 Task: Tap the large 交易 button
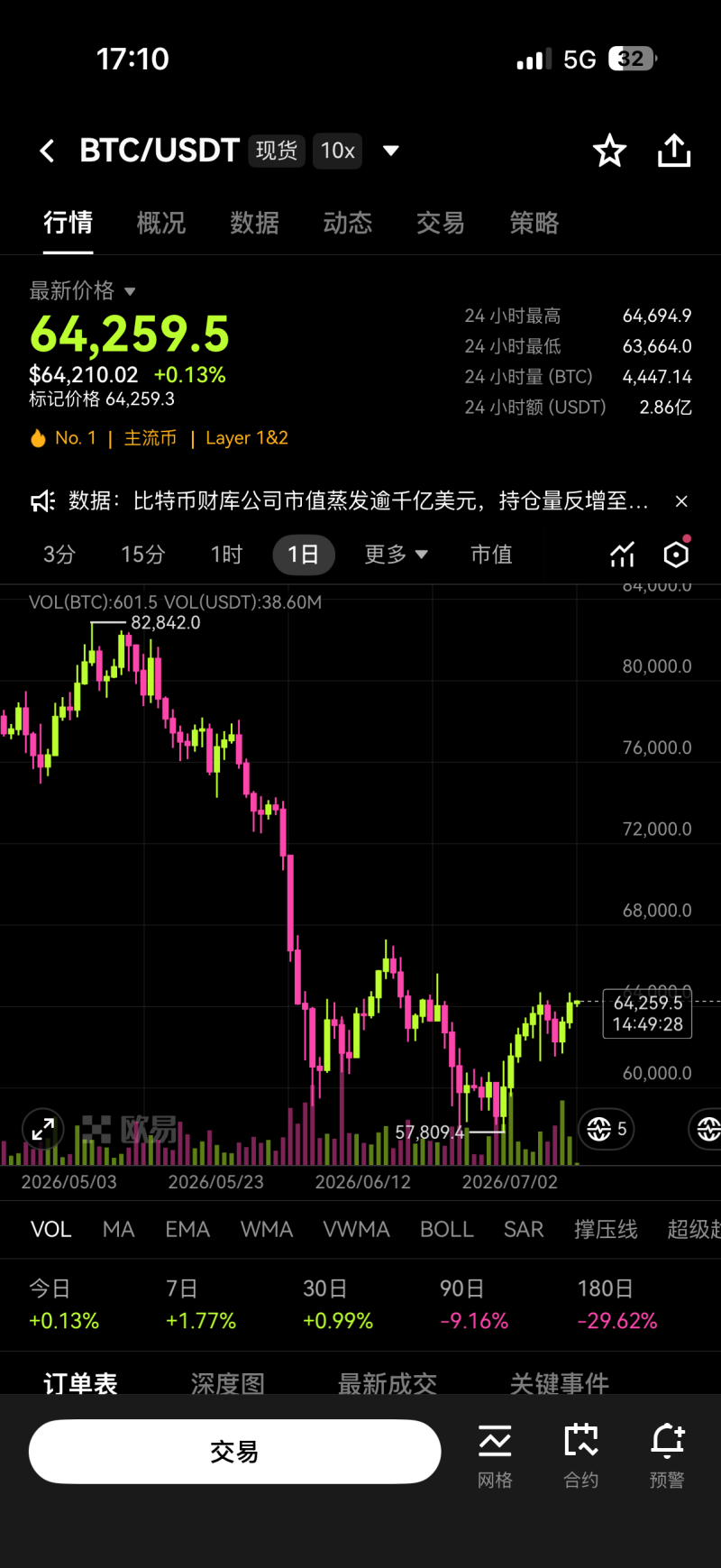pos(234,1452)
